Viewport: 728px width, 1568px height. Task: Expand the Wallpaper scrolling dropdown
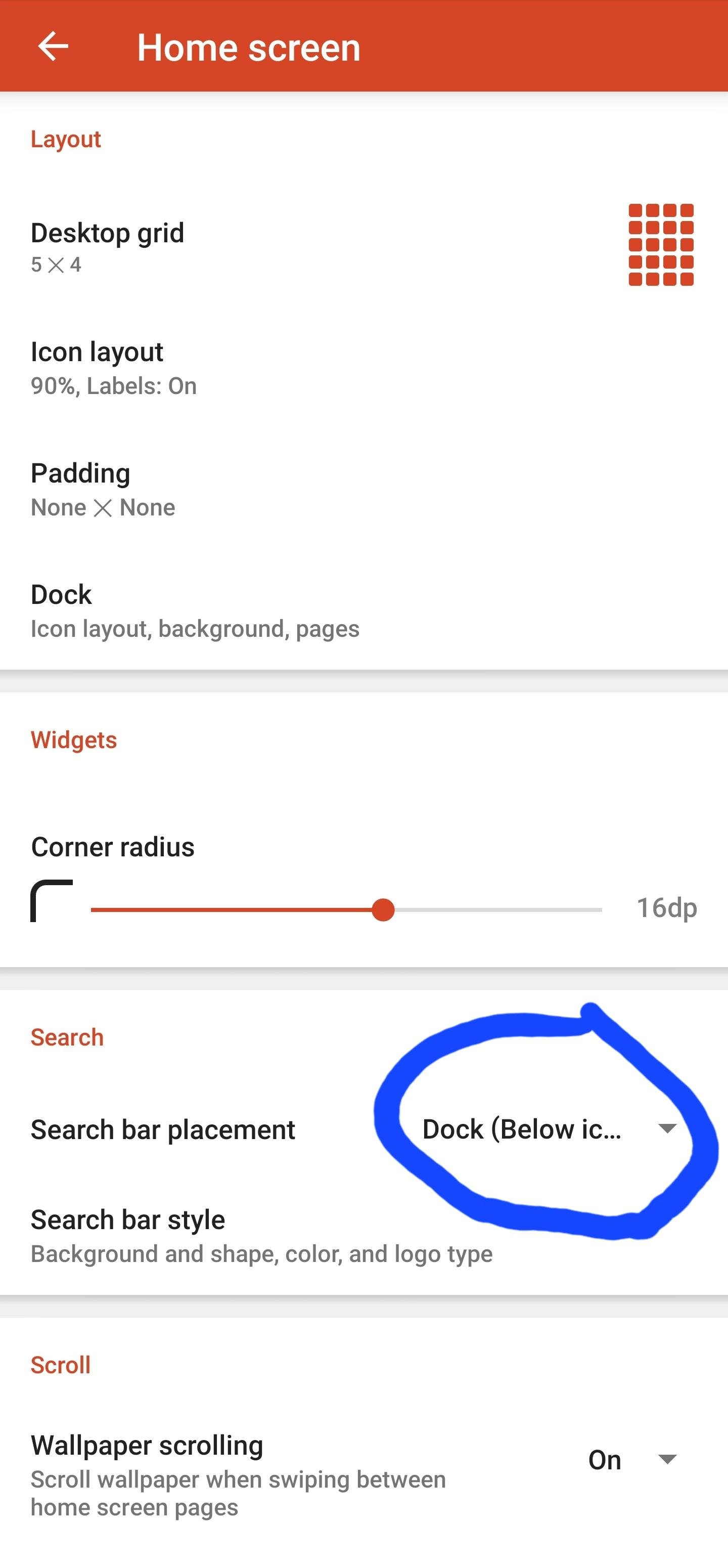pyautogui.click(x=632, y=1460)
